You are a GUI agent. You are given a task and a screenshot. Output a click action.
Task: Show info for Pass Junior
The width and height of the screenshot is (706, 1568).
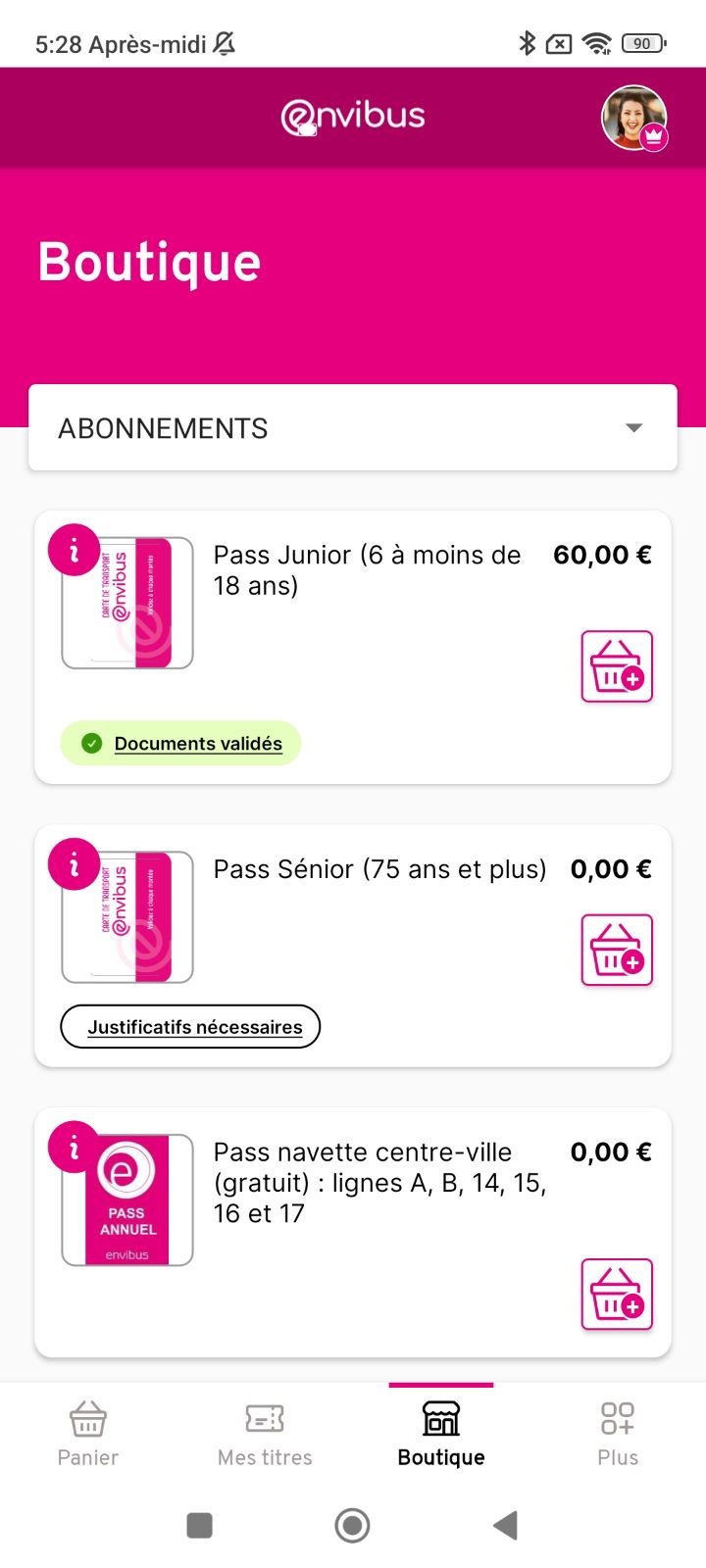click(74, 550)
